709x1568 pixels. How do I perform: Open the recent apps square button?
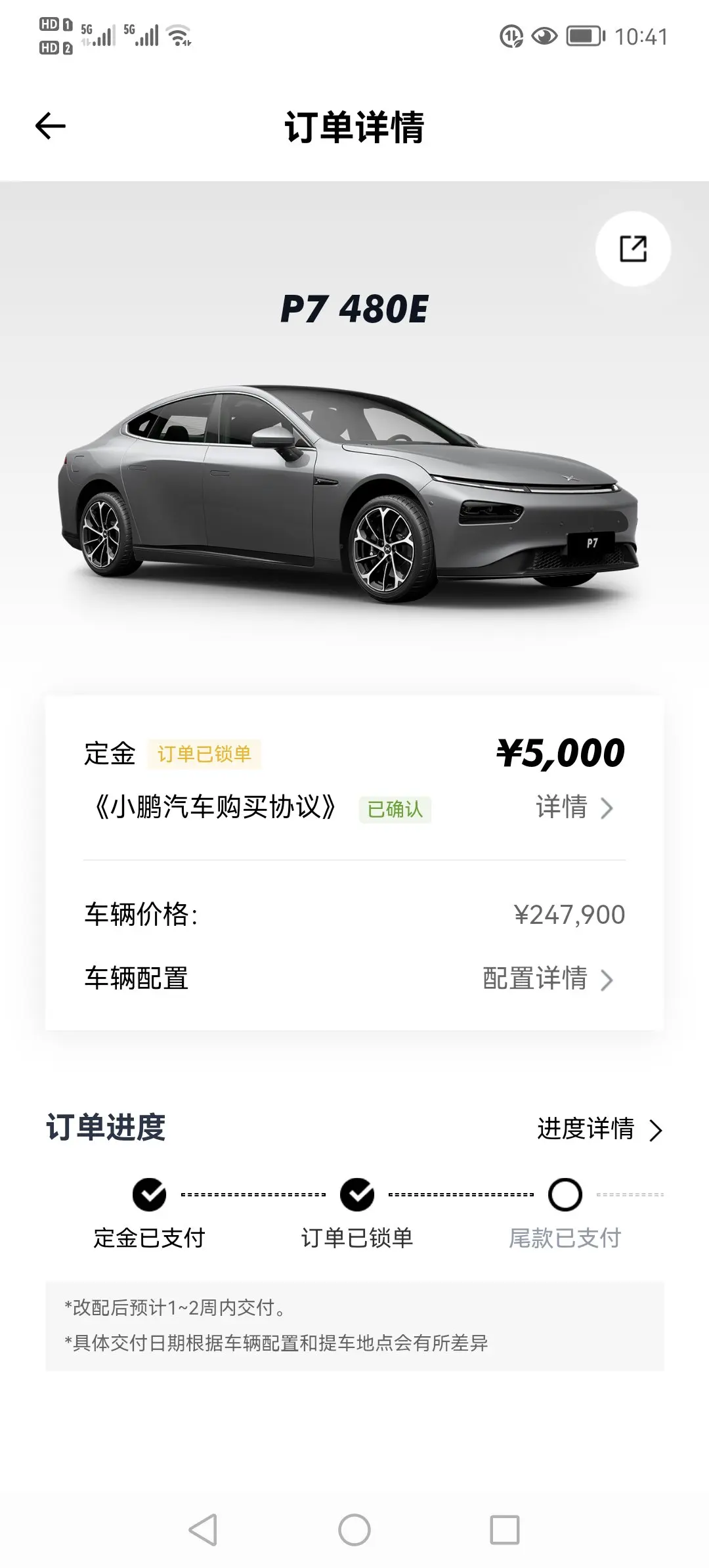(505, 1530)
